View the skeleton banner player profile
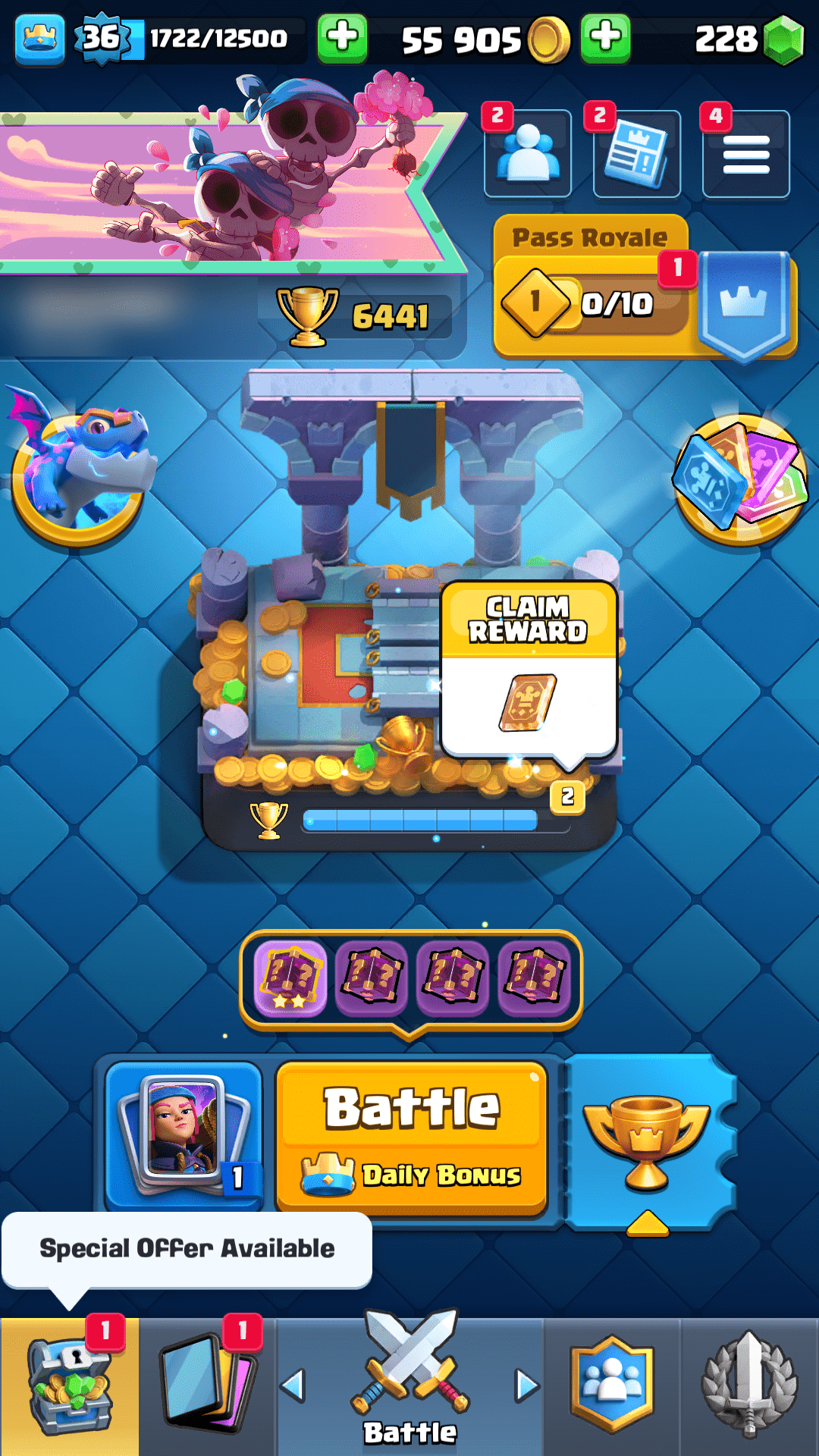The image size is (819, 1456). tap(227, 190)
